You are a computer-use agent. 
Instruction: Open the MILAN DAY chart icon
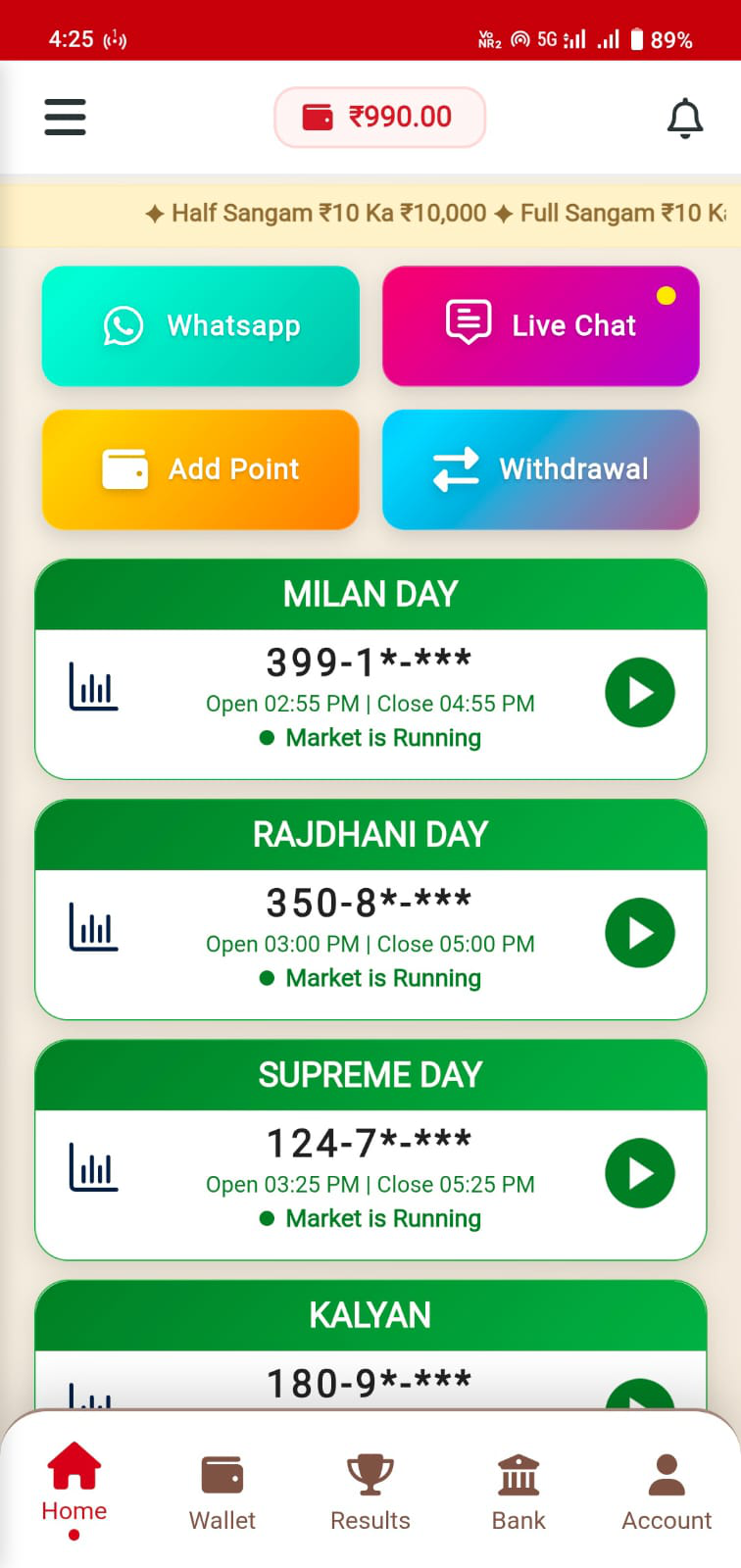click(x=94, y=688)
